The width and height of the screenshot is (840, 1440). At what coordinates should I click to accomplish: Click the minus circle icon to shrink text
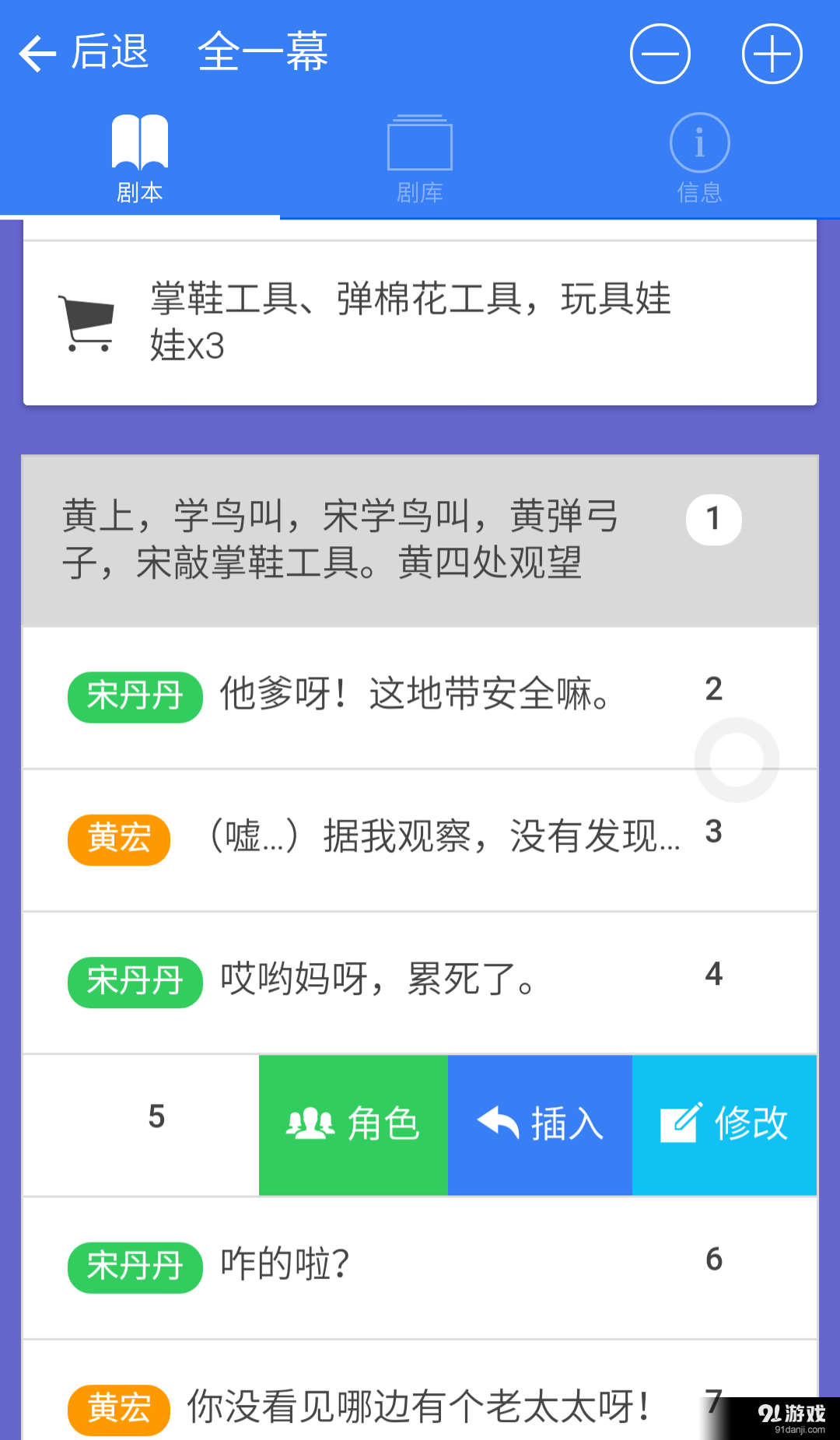(x=660, y=54)
